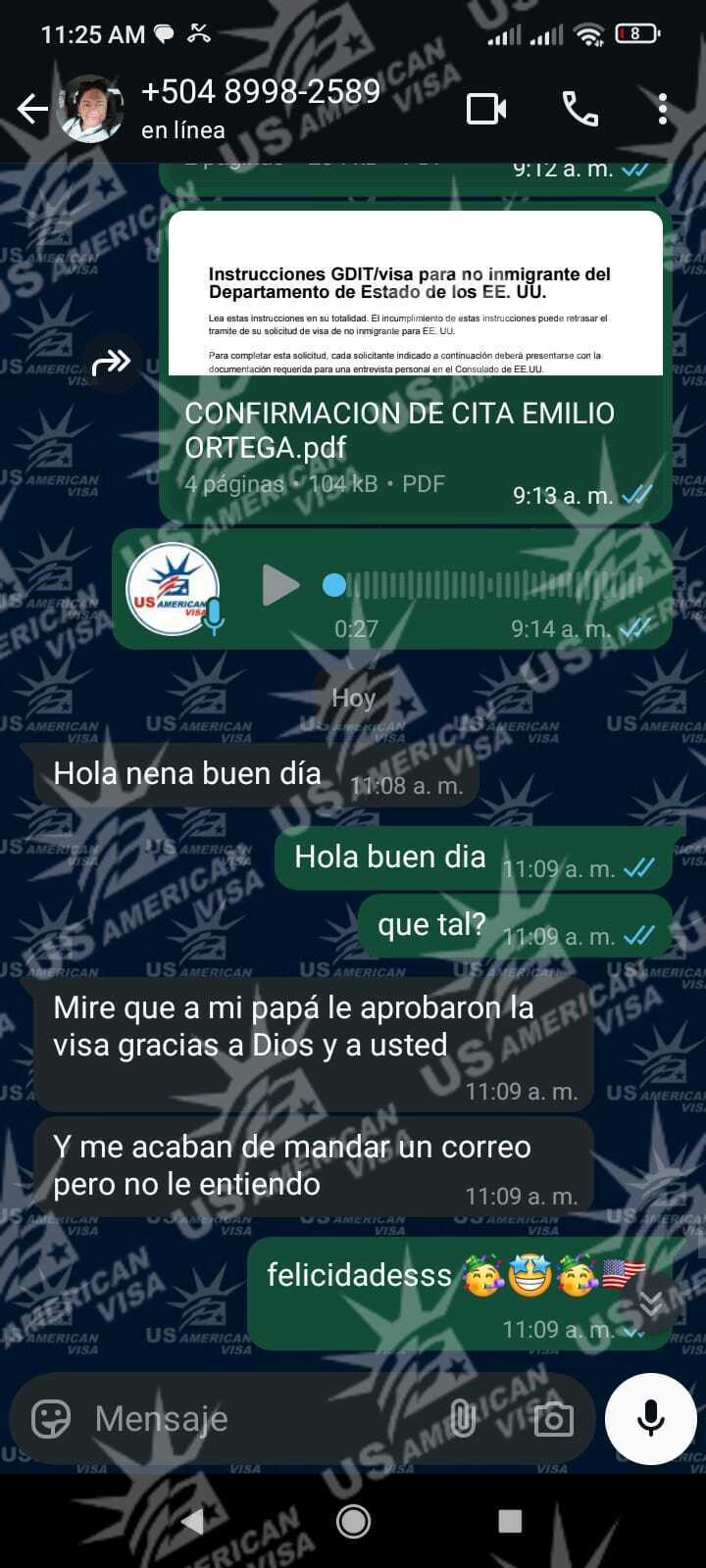Open the emoji and sticker picker
The image size is (706, 1568).
click(51, 1418)
